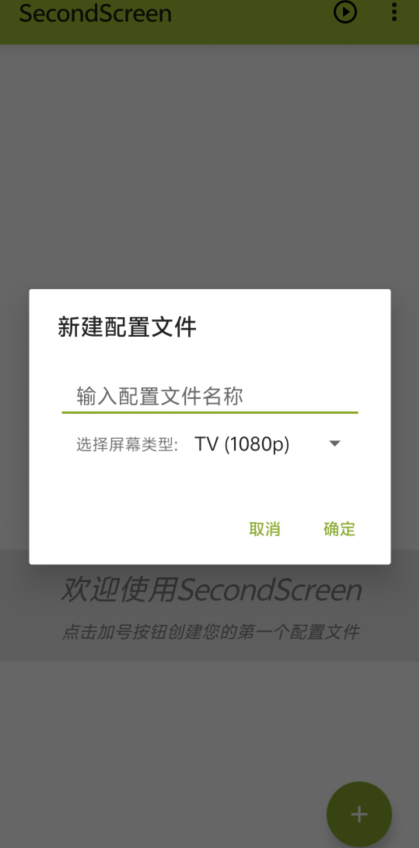419x848 pixels.
Task: Confirm with the 确定 button
Action: (340, 529)
